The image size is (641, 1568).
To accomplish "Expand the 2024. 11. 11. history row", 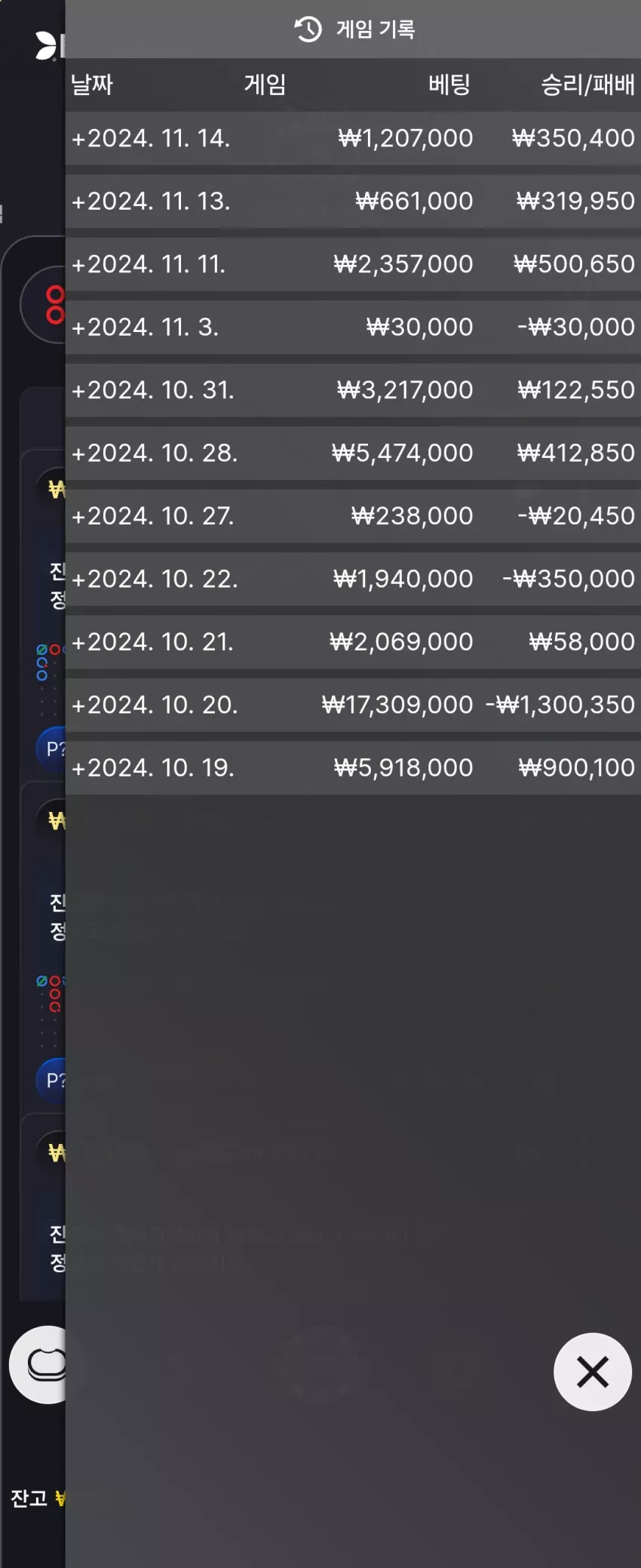I will (353, 265).
